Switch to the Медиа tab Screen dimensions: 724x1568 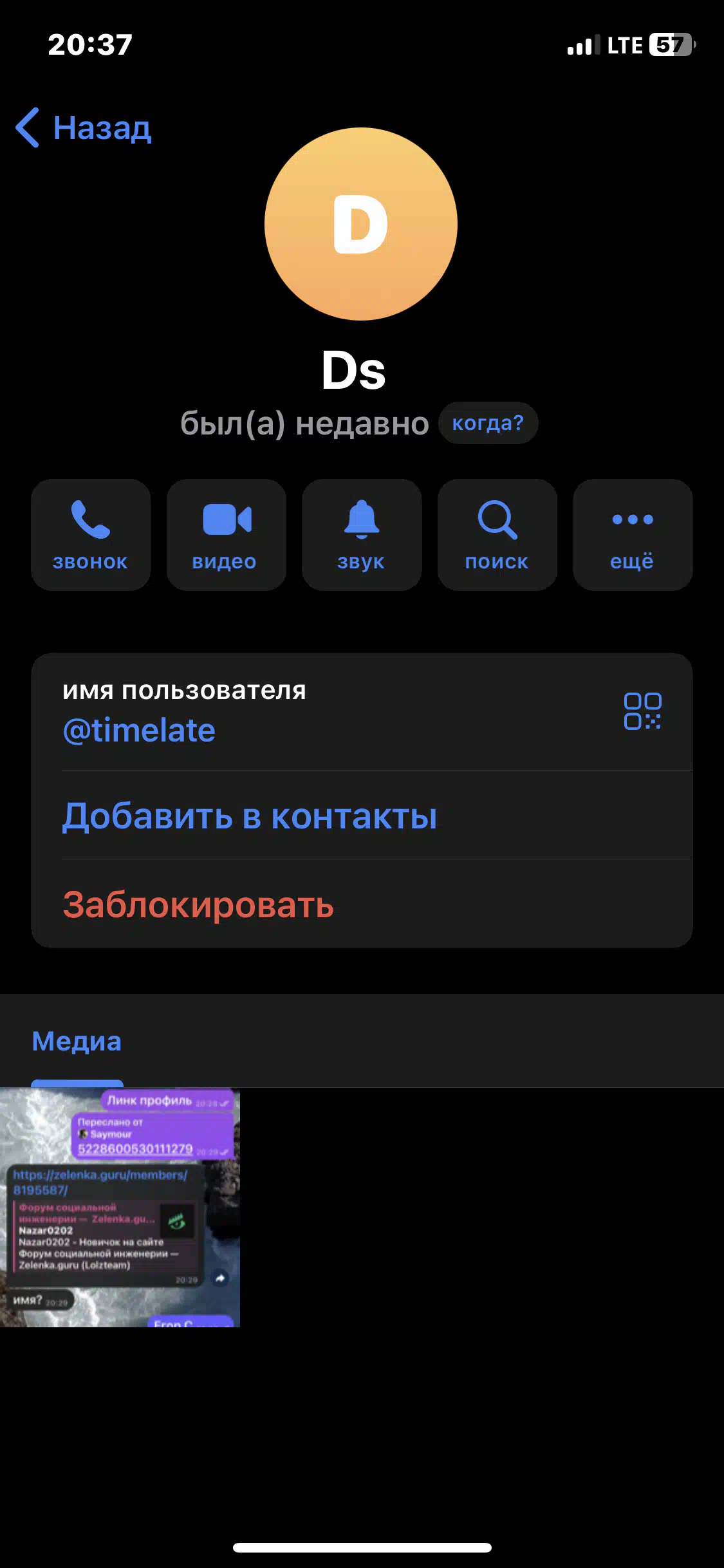tap(77, 1041)
